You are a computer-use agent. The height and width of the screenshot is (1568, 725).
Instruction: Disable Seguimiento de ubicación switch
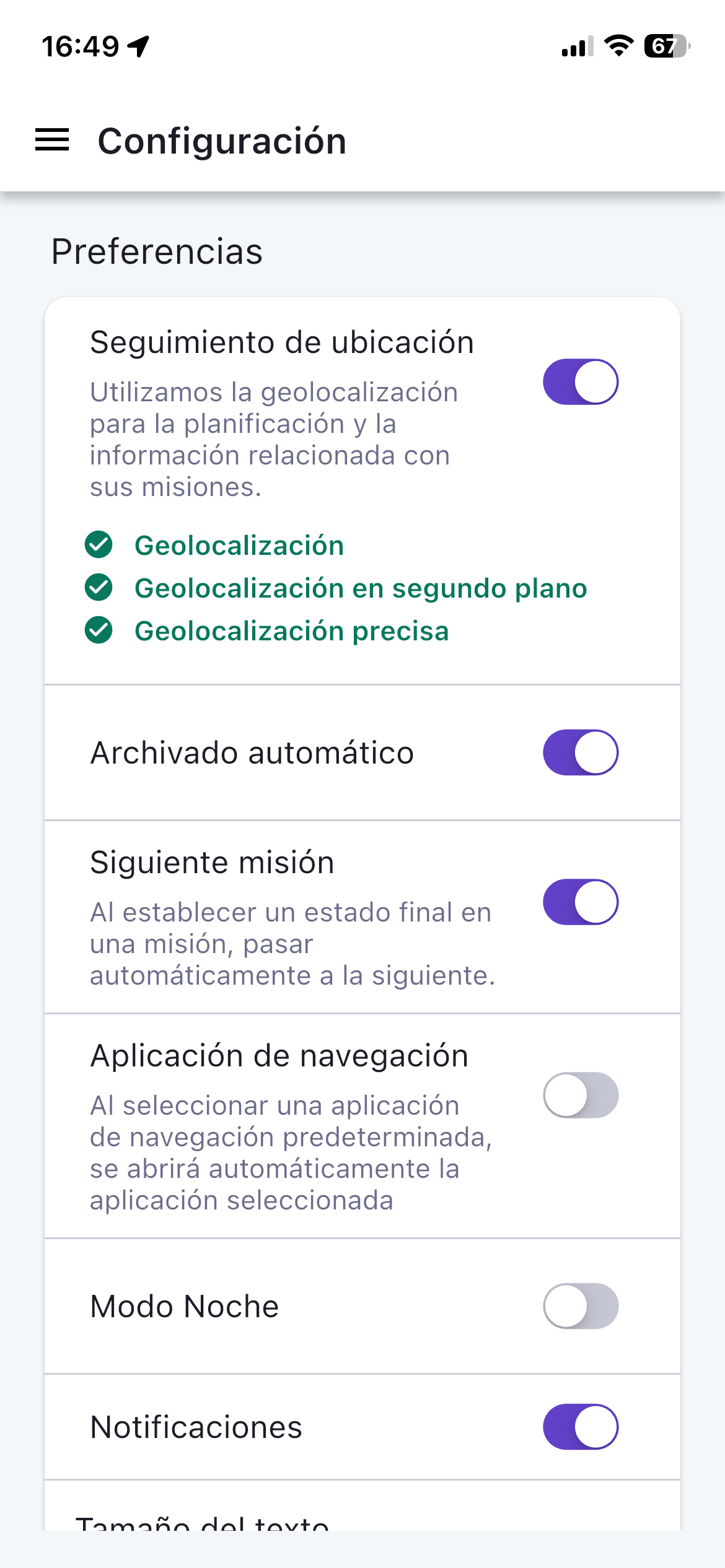click(x=581, y=381)
